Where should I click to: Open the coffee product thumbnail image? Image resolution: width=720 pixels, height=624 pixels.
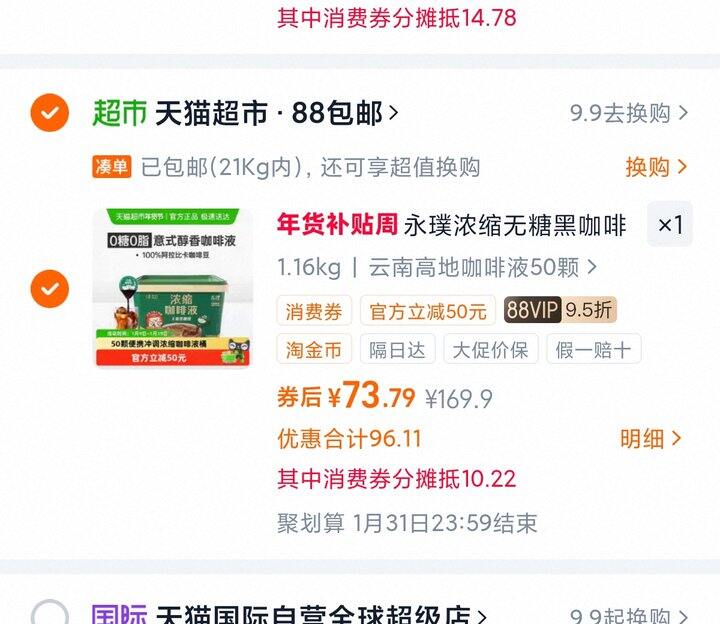click(x=173, y=287)
